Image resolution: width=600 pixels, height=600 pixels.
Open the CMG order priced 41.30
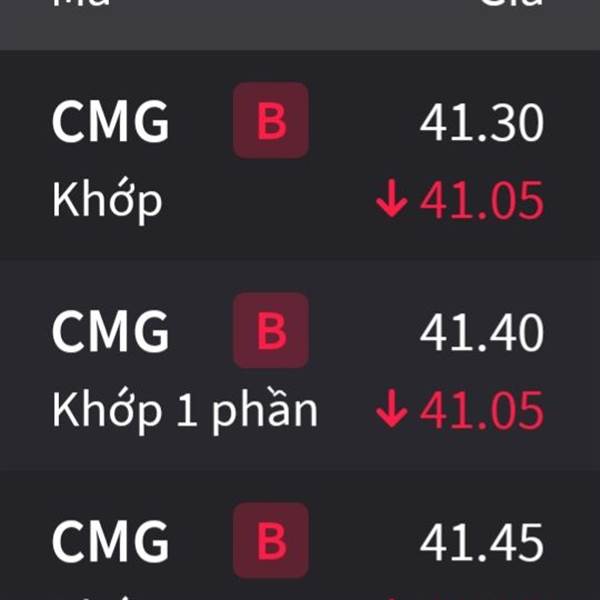tap(300, 155)
